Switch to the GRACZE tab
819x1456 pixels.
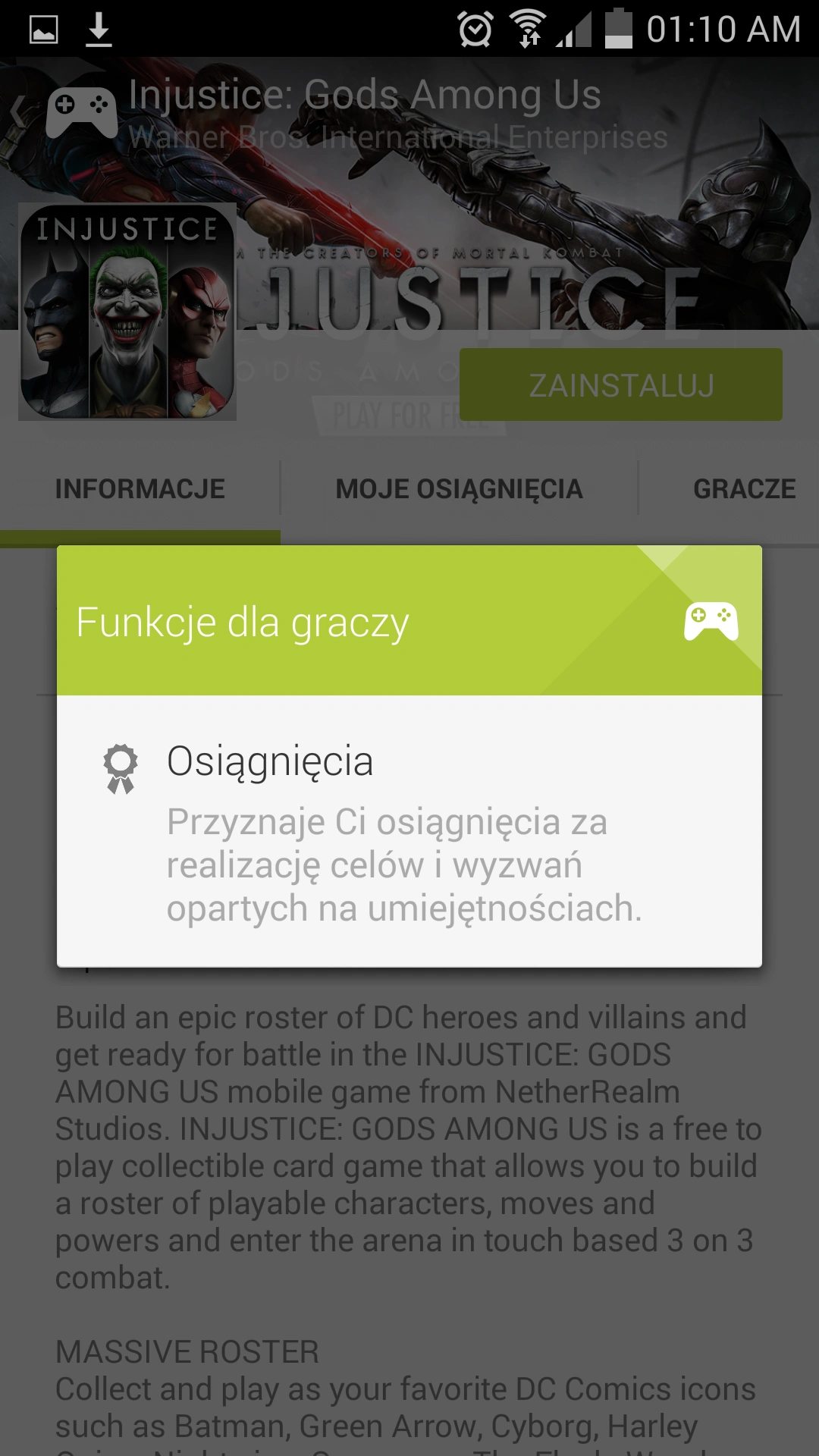point(743,489)
